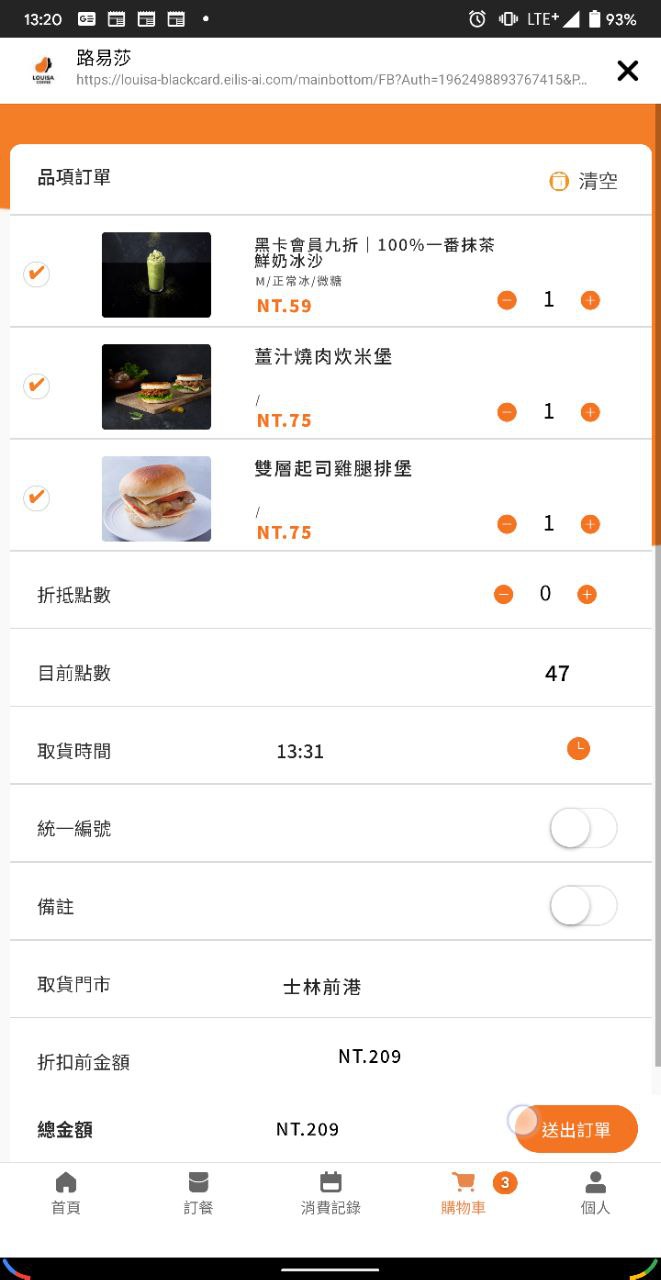Uncheck the 薑汁燒肉炊米堡 item
661x1280 pixels.
[x=37, y=386]
